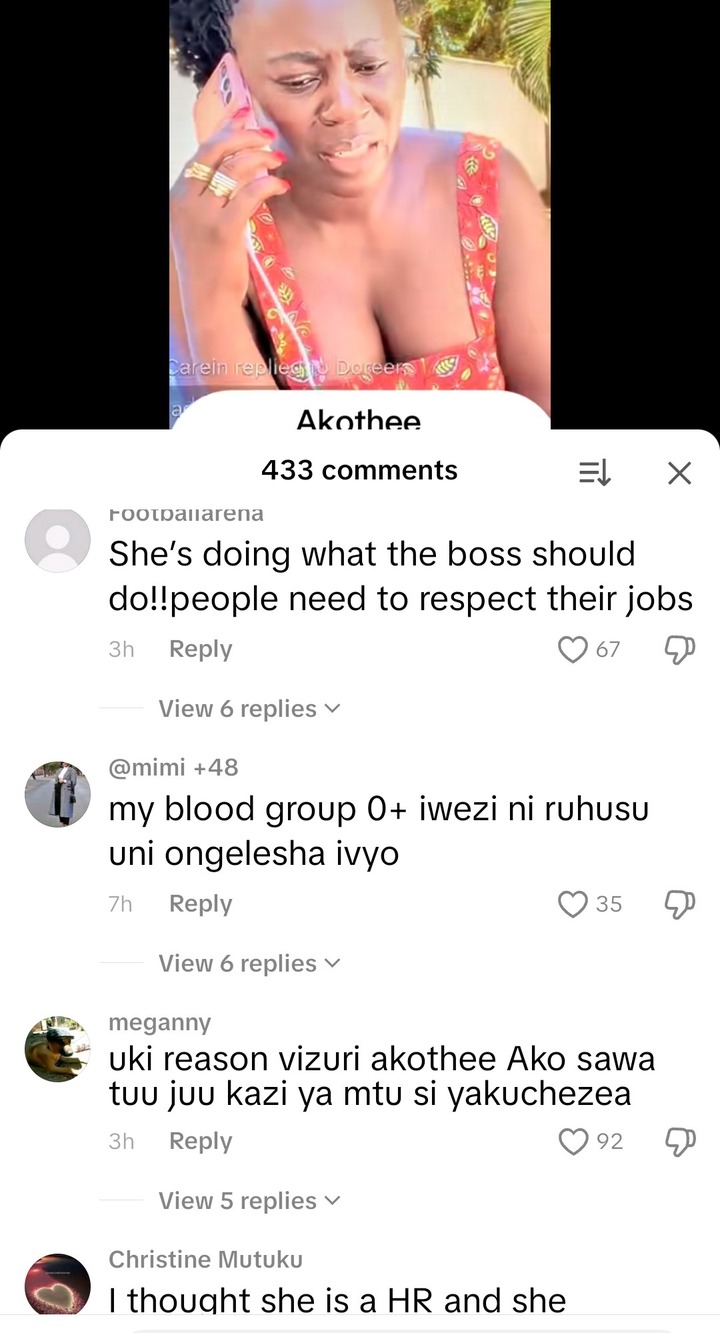Dislike @mimi +48's comment

(x=679, y=904)
